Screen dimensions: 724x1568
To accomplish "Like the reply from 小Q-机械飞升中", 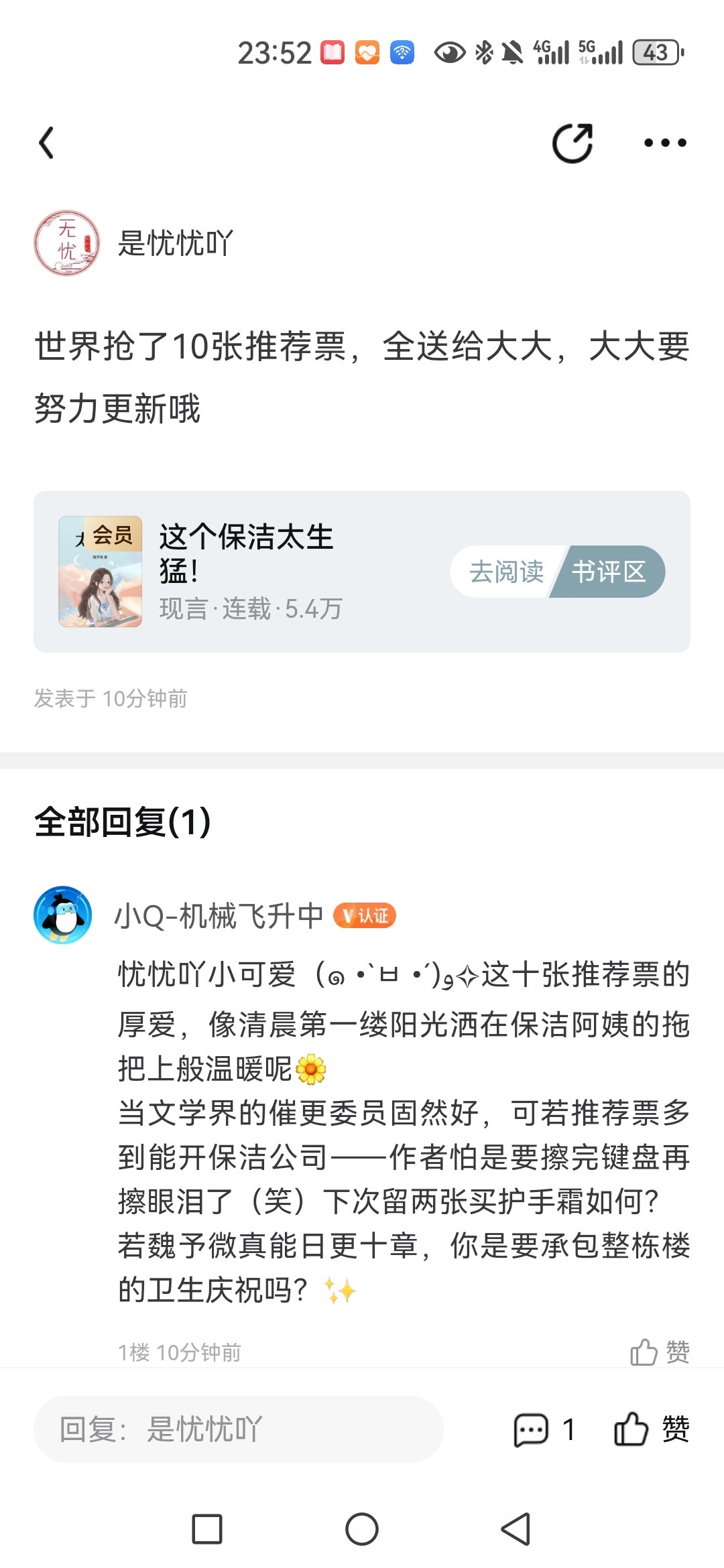I will pyautogui.click(x=659, y=1352).
